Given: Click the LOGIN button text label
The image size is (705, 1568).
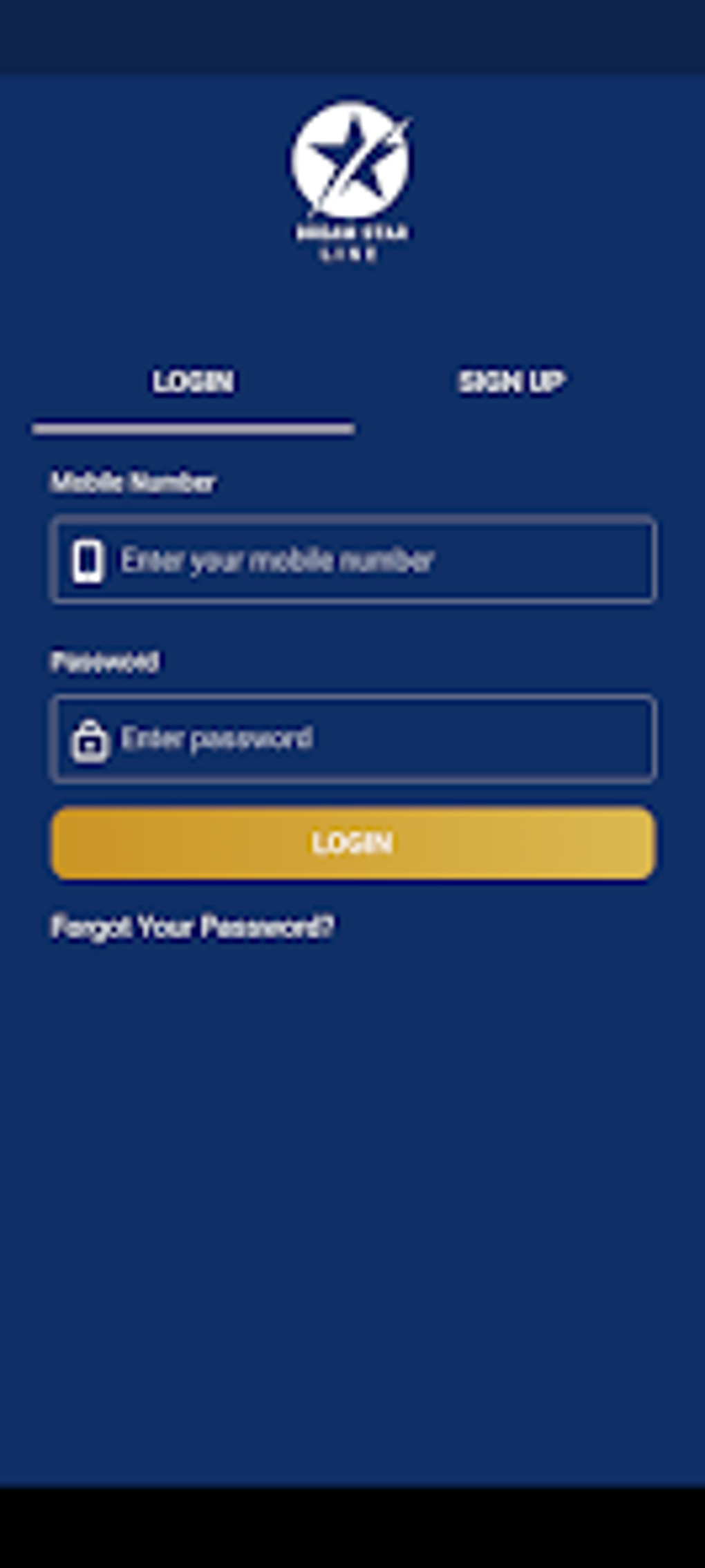Looking at the screenshot, I should [352, 843].
